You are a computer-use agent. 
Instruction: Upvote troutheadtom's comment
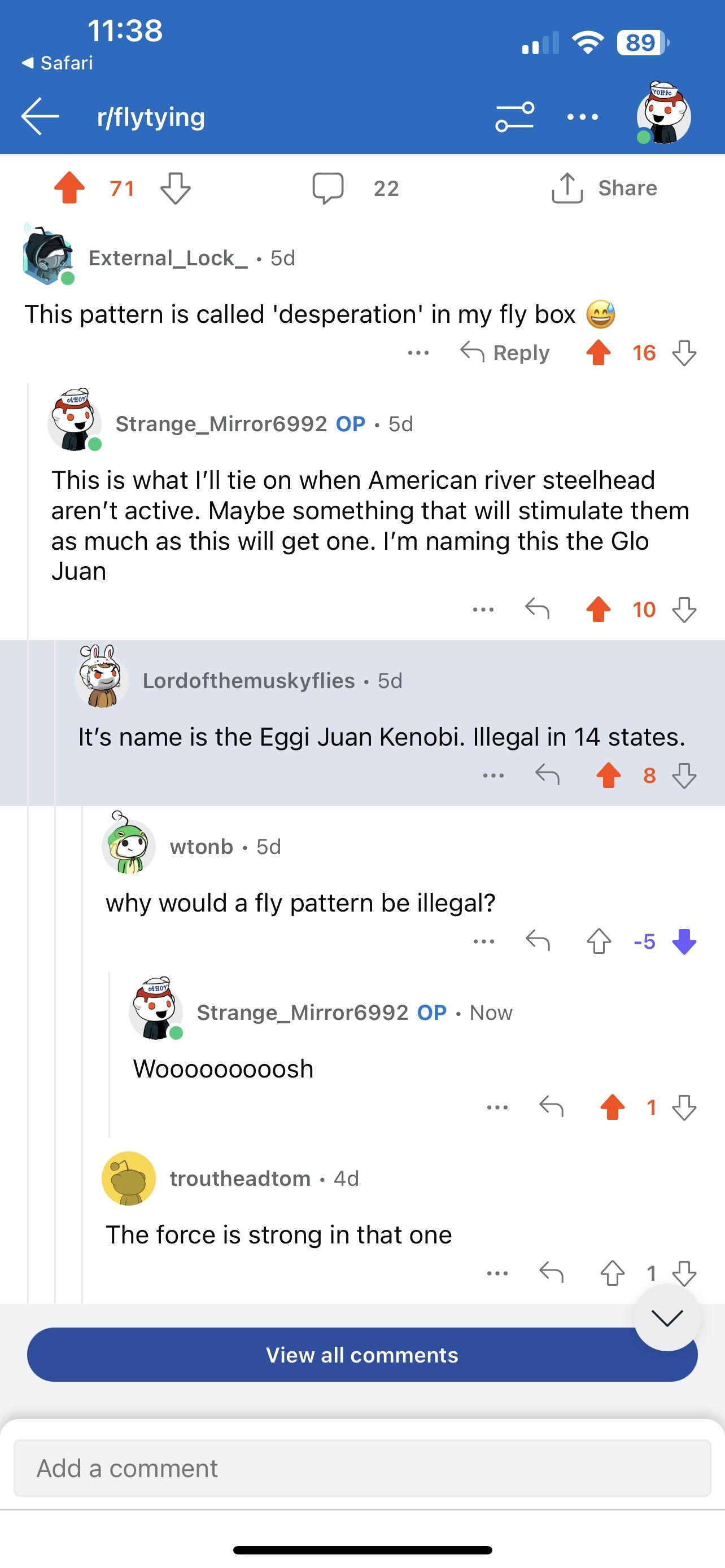click(613, 1273)
